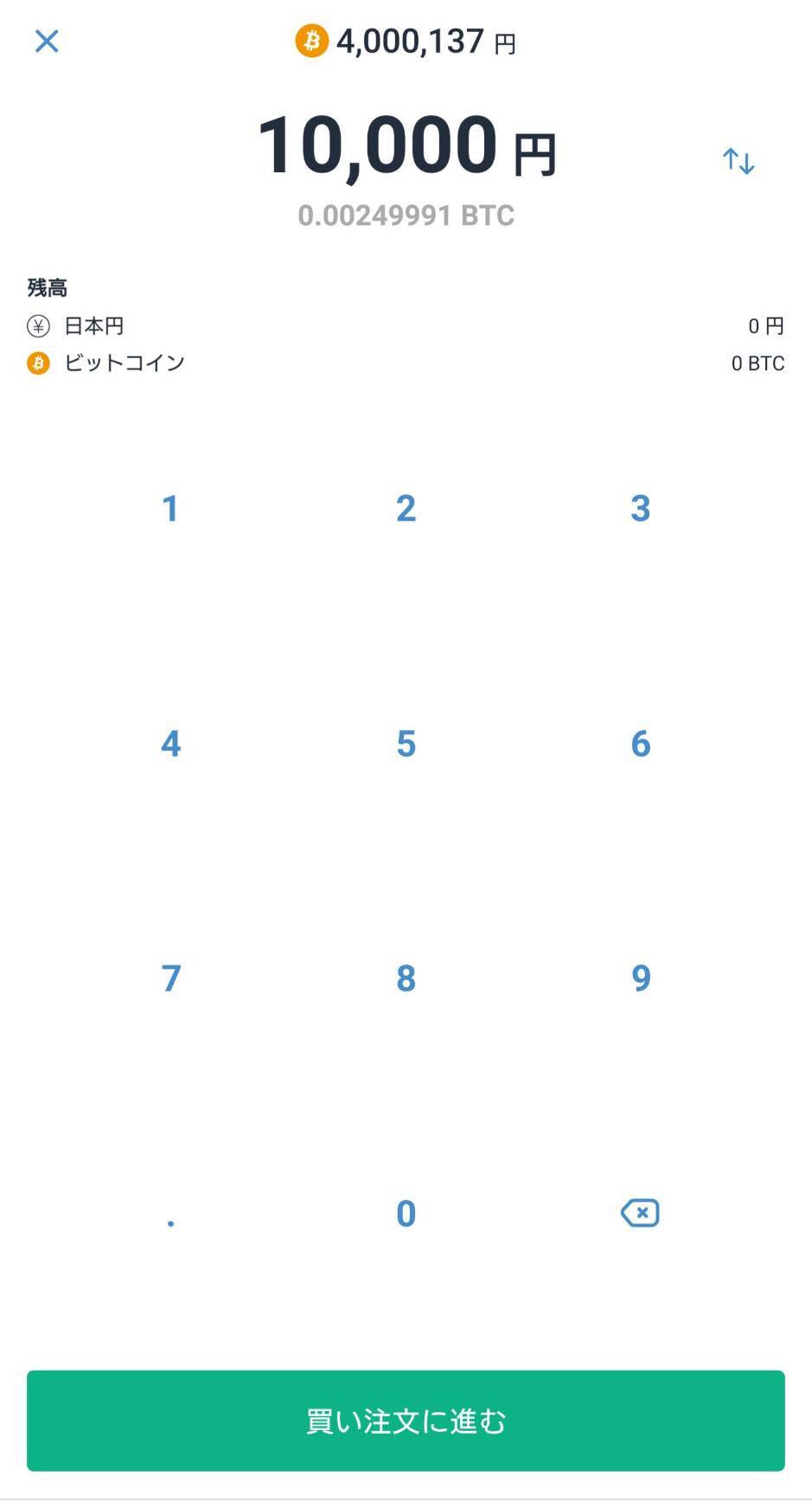
Task: Enter digit 3 on the keypad
Action: click(x=640, y=509)
